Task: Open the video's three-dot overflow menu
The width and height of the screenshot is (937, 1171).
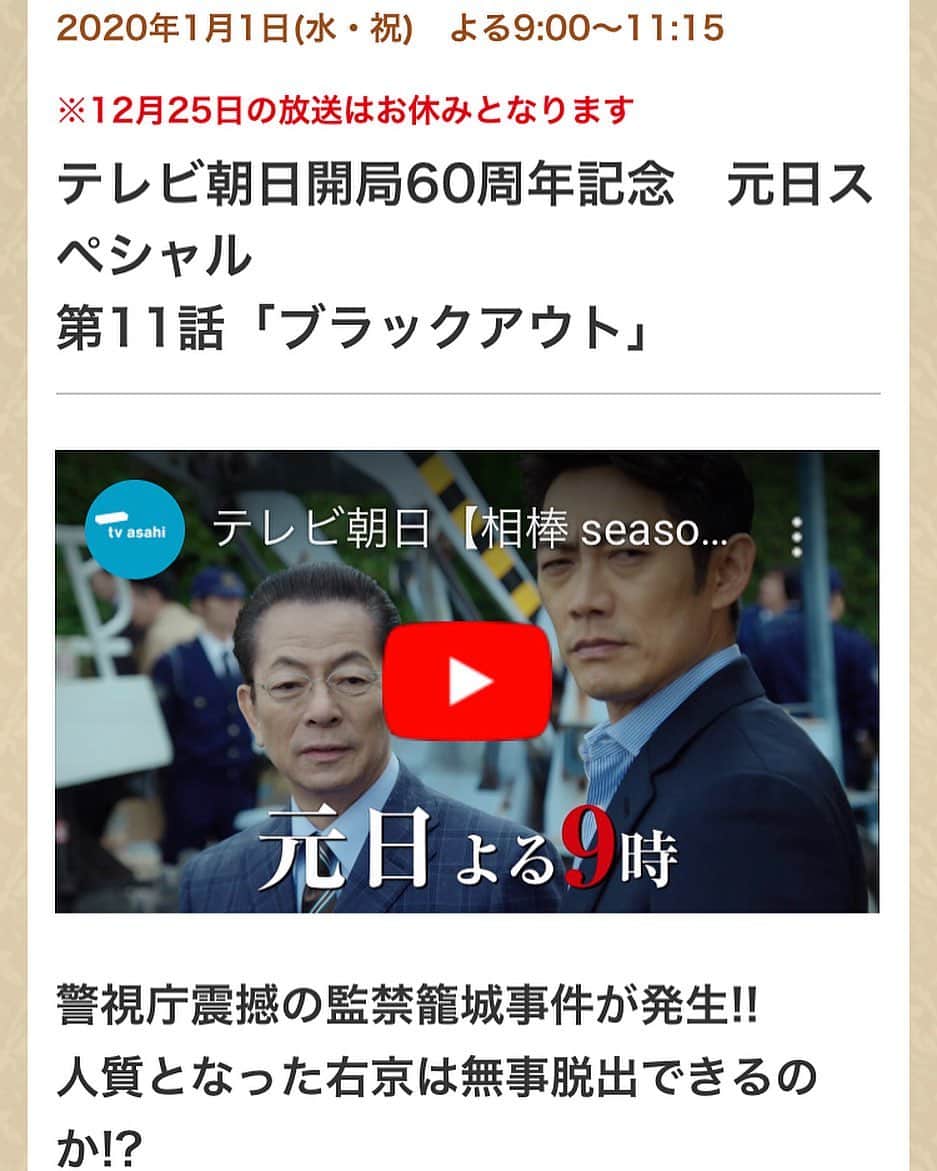Action: coord(796,537)
